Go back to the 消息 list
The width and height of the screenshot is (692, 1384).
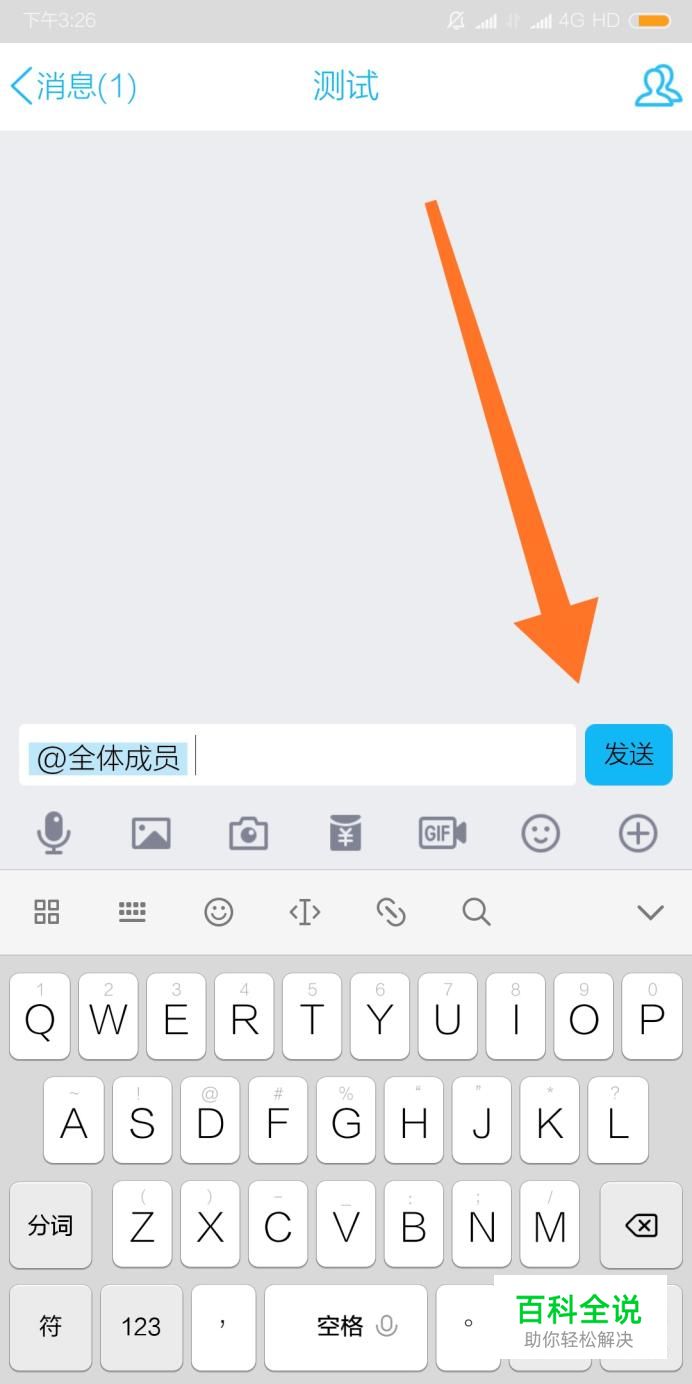pos(72,87)
